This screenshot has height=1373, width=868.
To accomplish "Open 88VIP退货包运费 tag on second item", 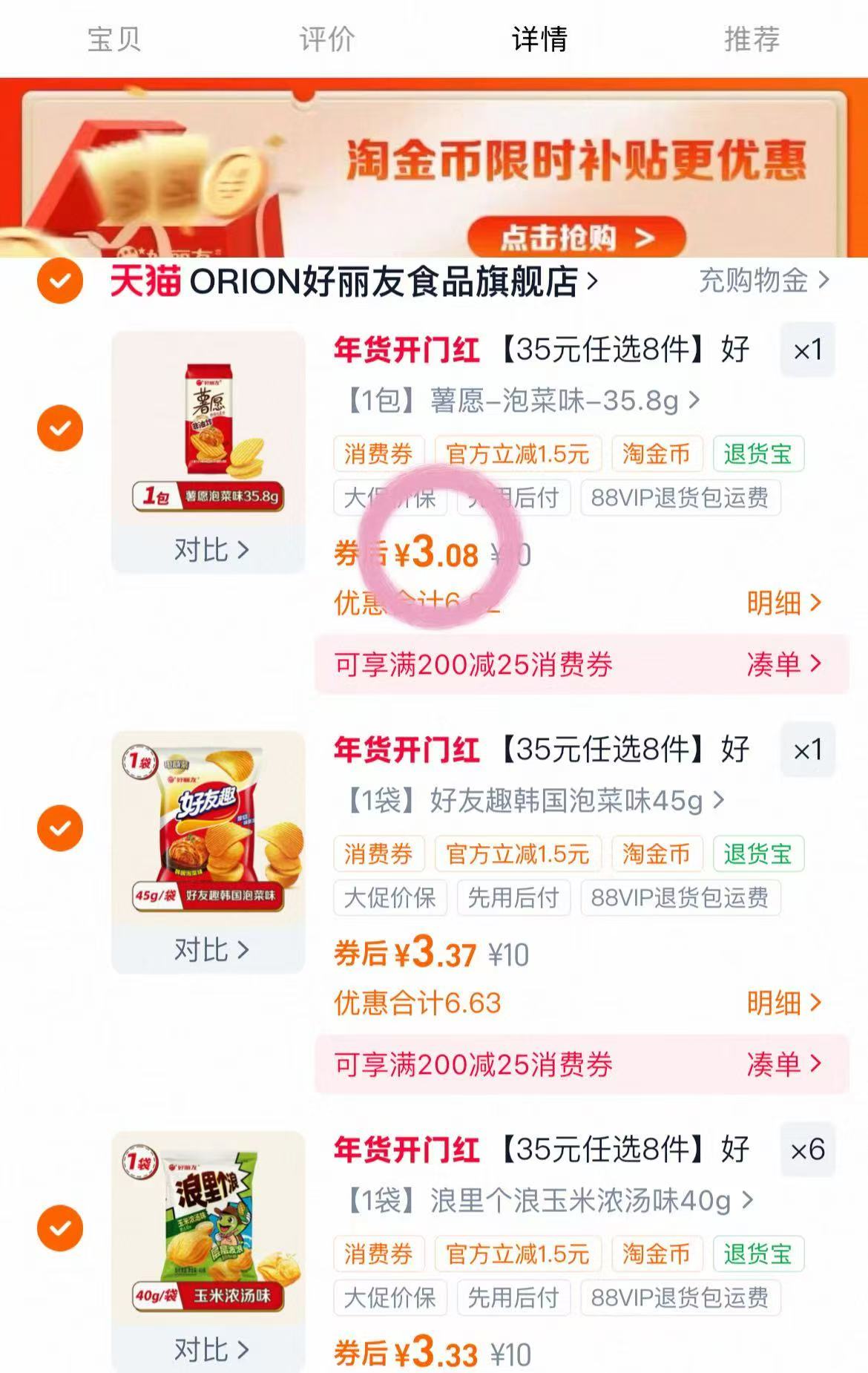I will tap(681, 898).
